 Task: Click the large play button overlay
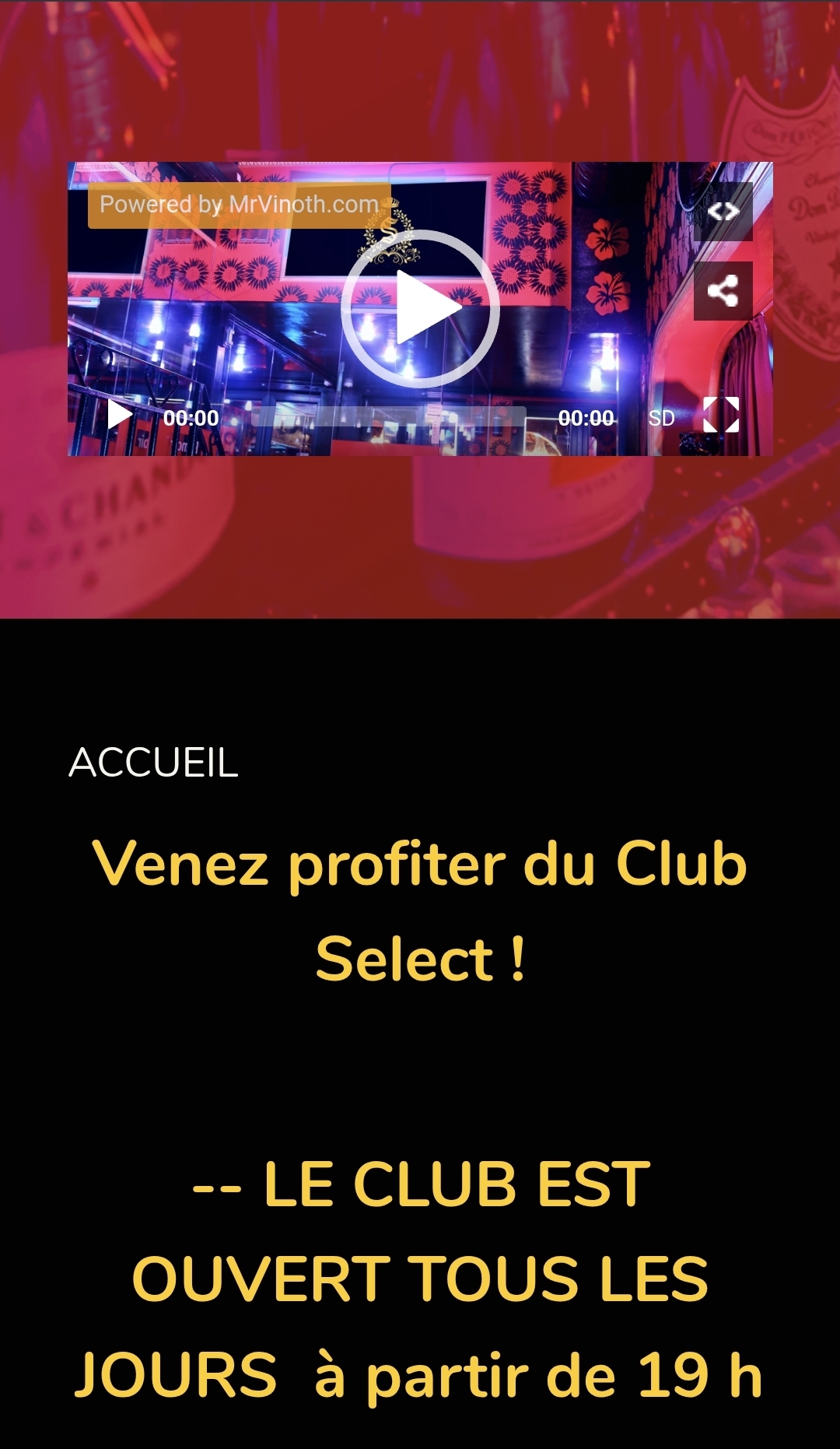420,307
